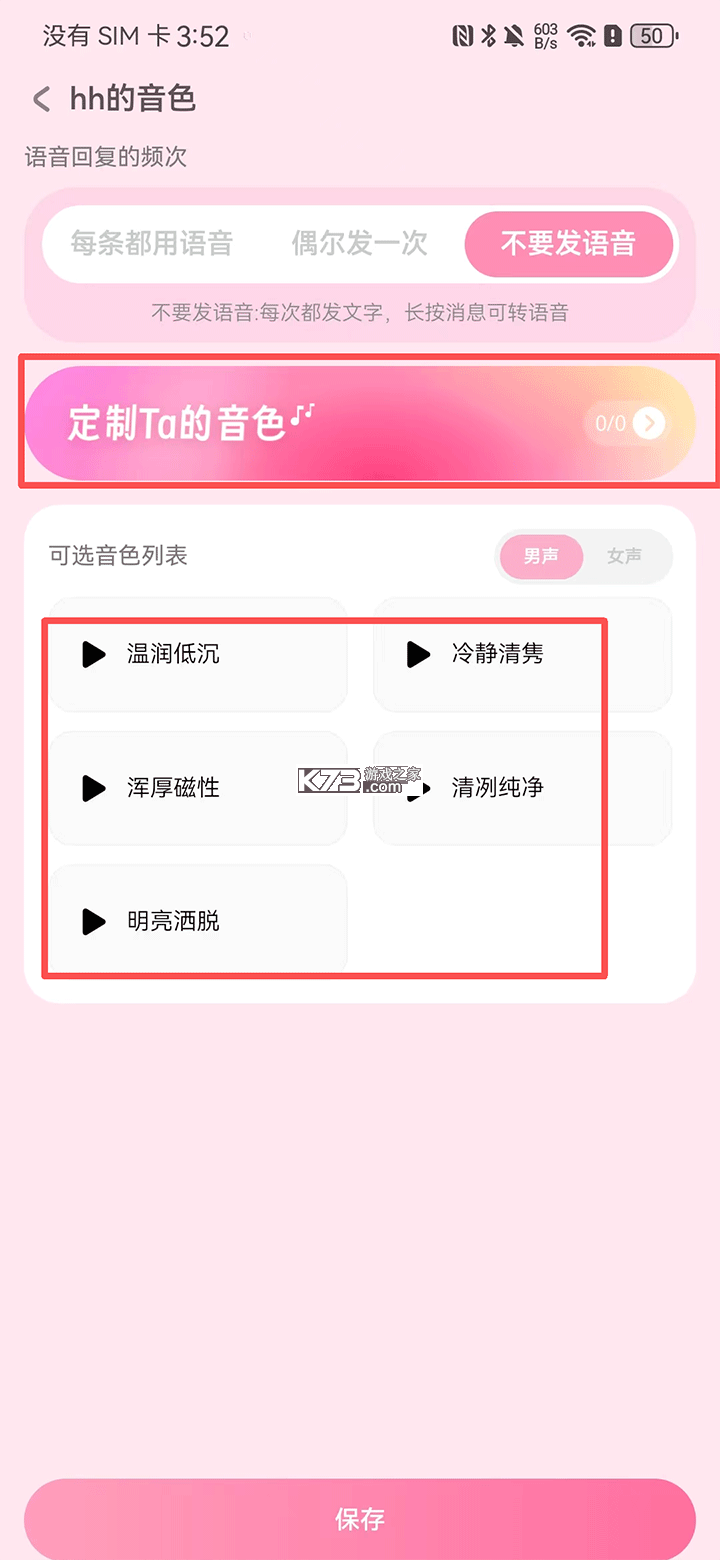The width and height of the screenshot is (720, 1560).
Task: Tap the muted notification bell status icon
Action: 511,34
